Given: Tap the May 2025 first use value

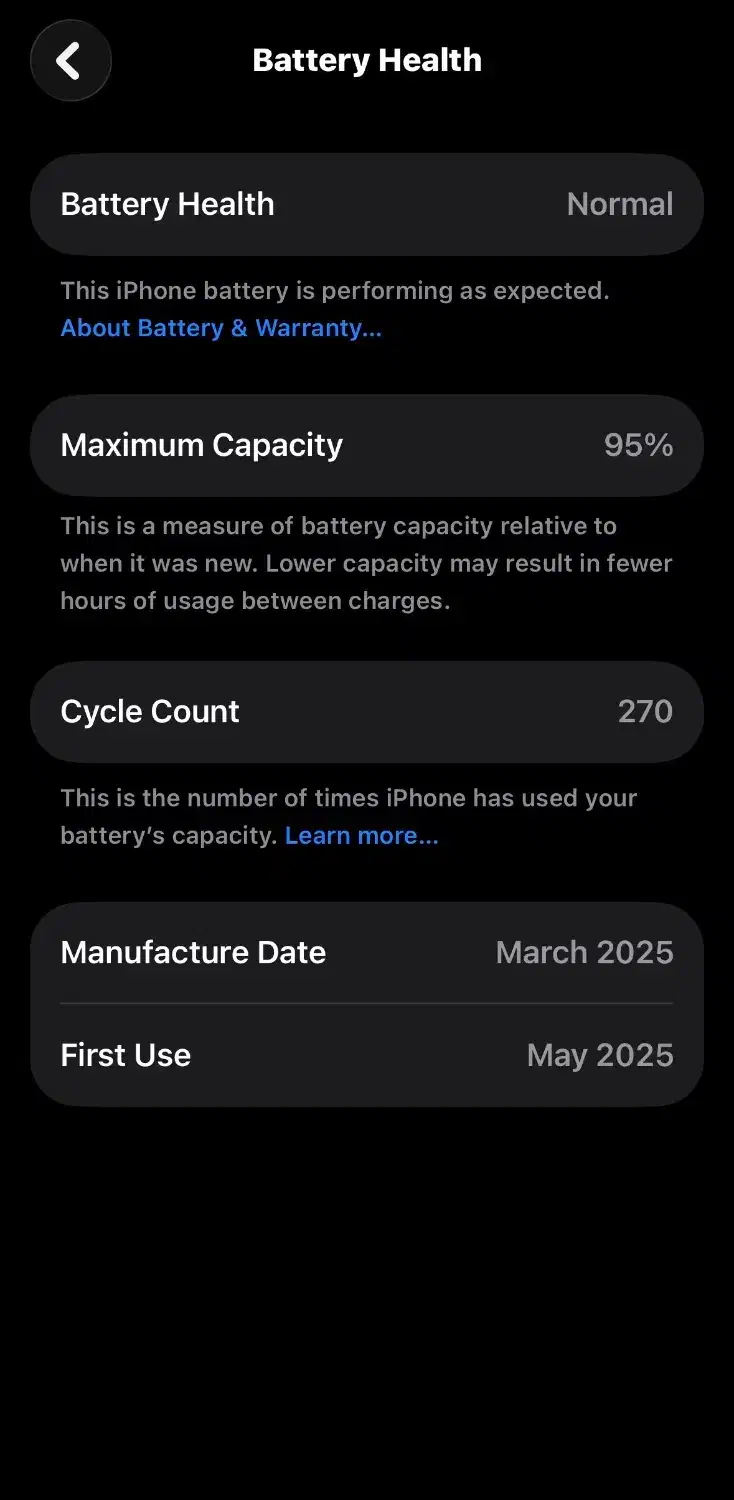Looking at the screenshot, I should pyautogui.click(x=599, y=1054).
